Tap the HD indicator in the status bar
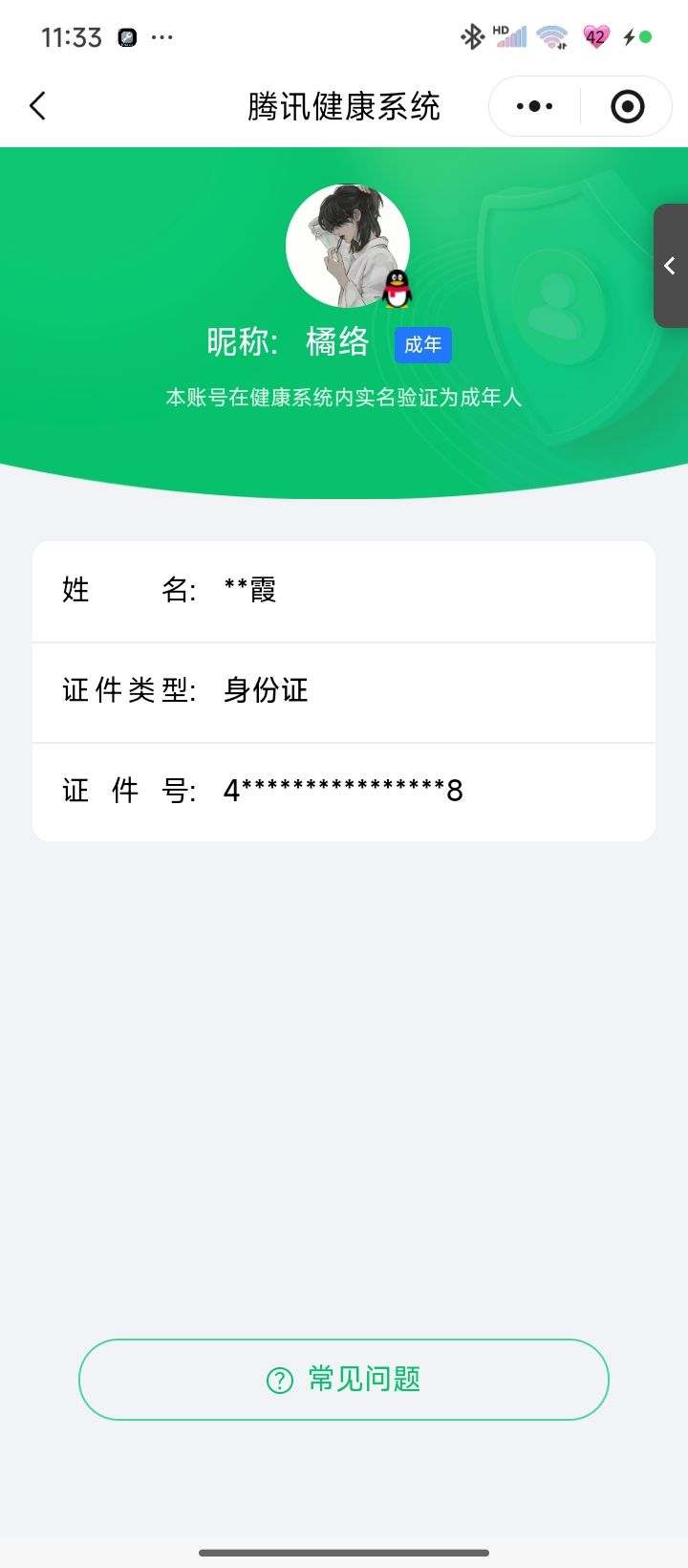 coord(499,29)
